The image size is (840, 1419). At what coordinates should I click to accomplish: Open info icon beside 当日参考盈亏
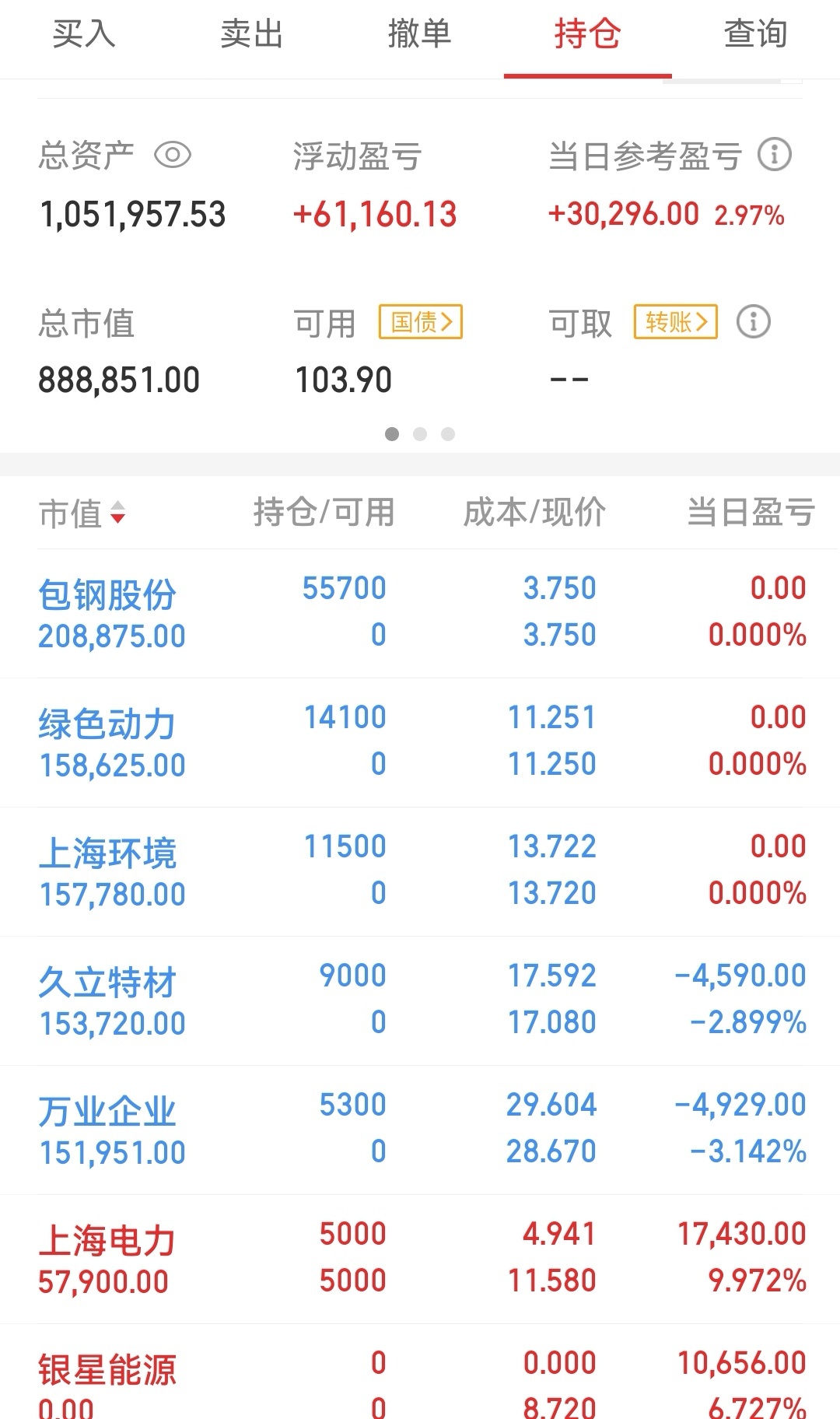click(774, 155)
